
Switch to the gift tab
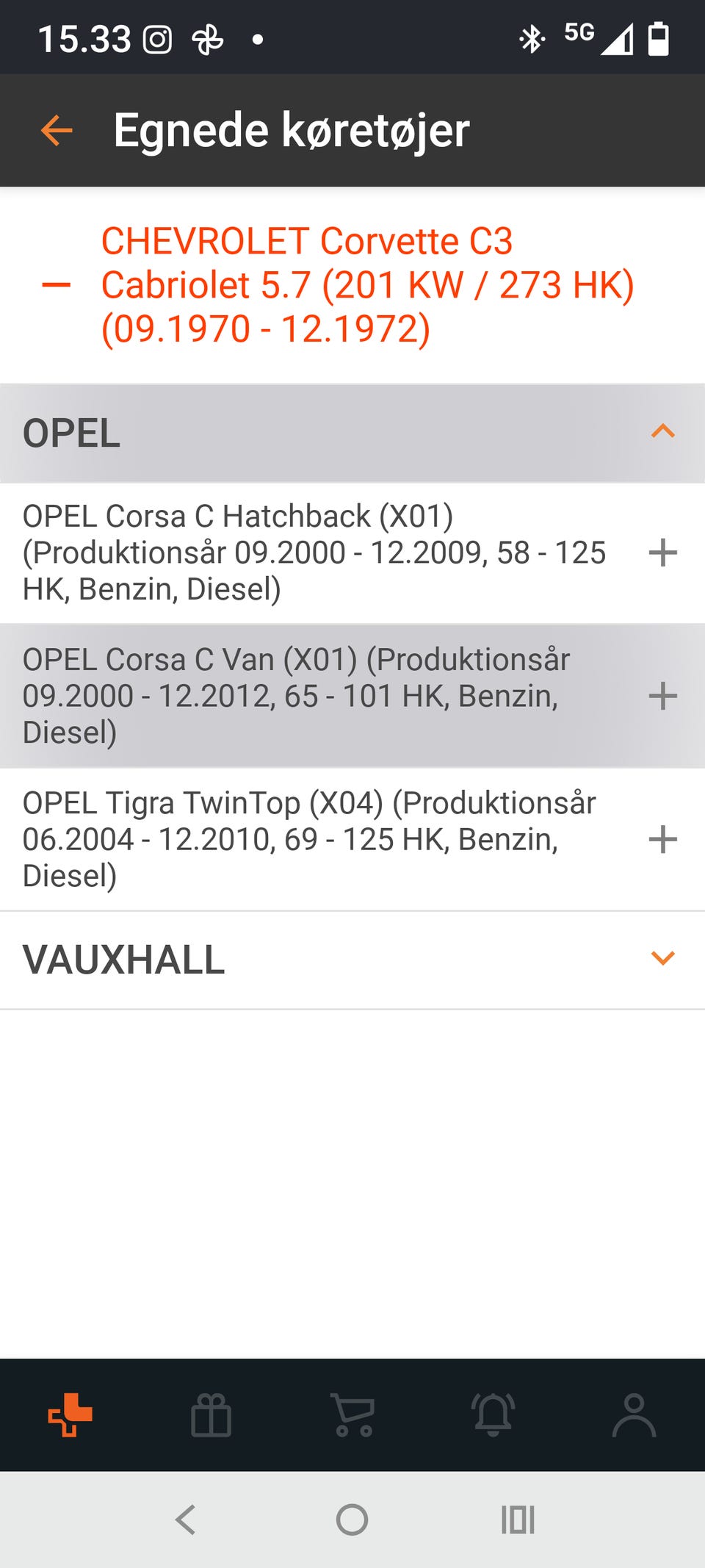211,1414
